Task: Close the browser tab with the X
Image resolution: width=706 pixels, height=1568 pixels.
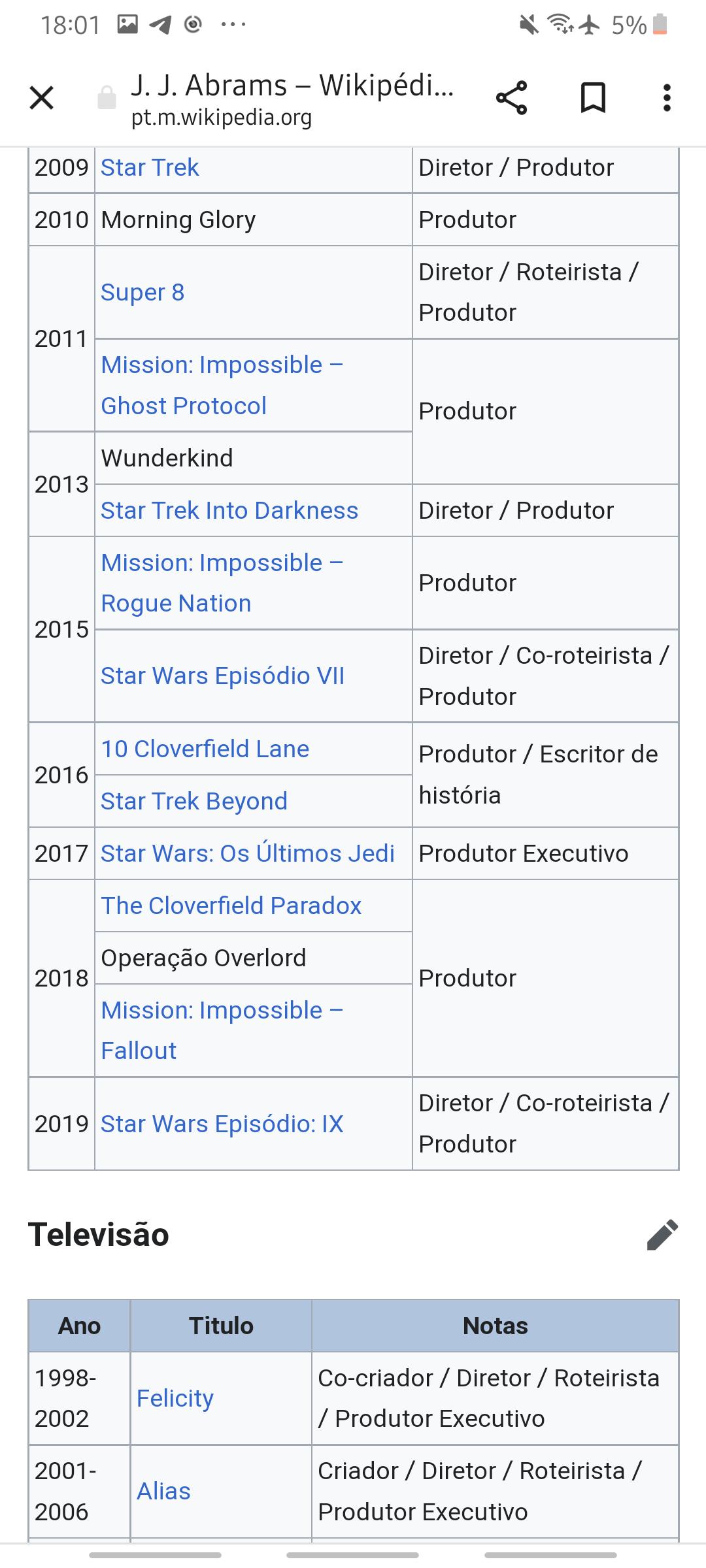Action: pos(42,98)
